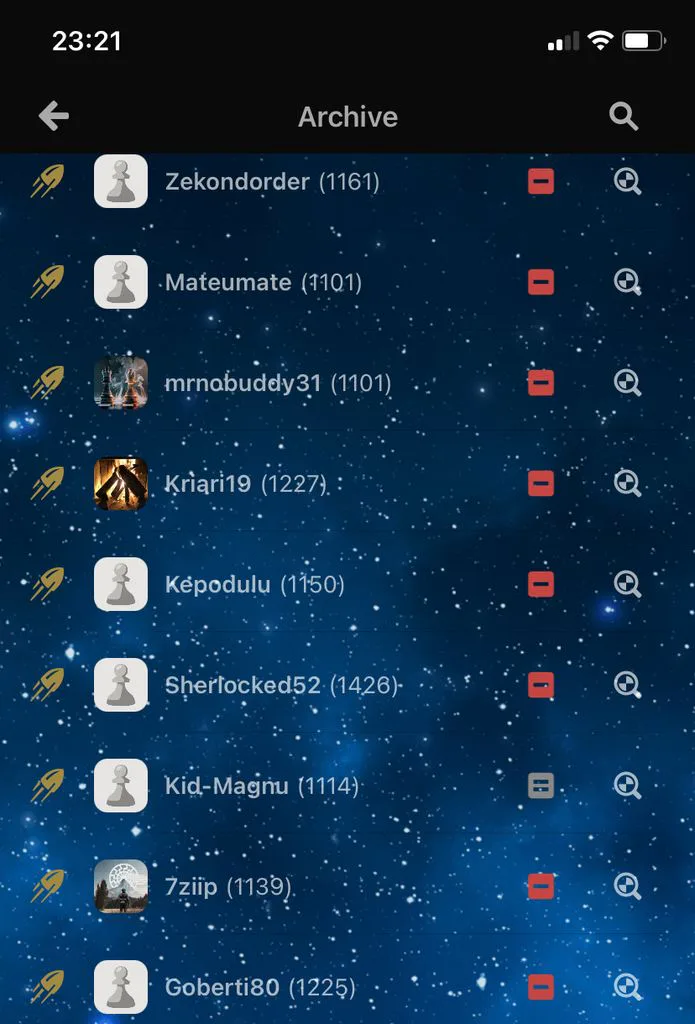
Task: Analyze the game against Sherlocked52
Action: [x=627, y=684]
